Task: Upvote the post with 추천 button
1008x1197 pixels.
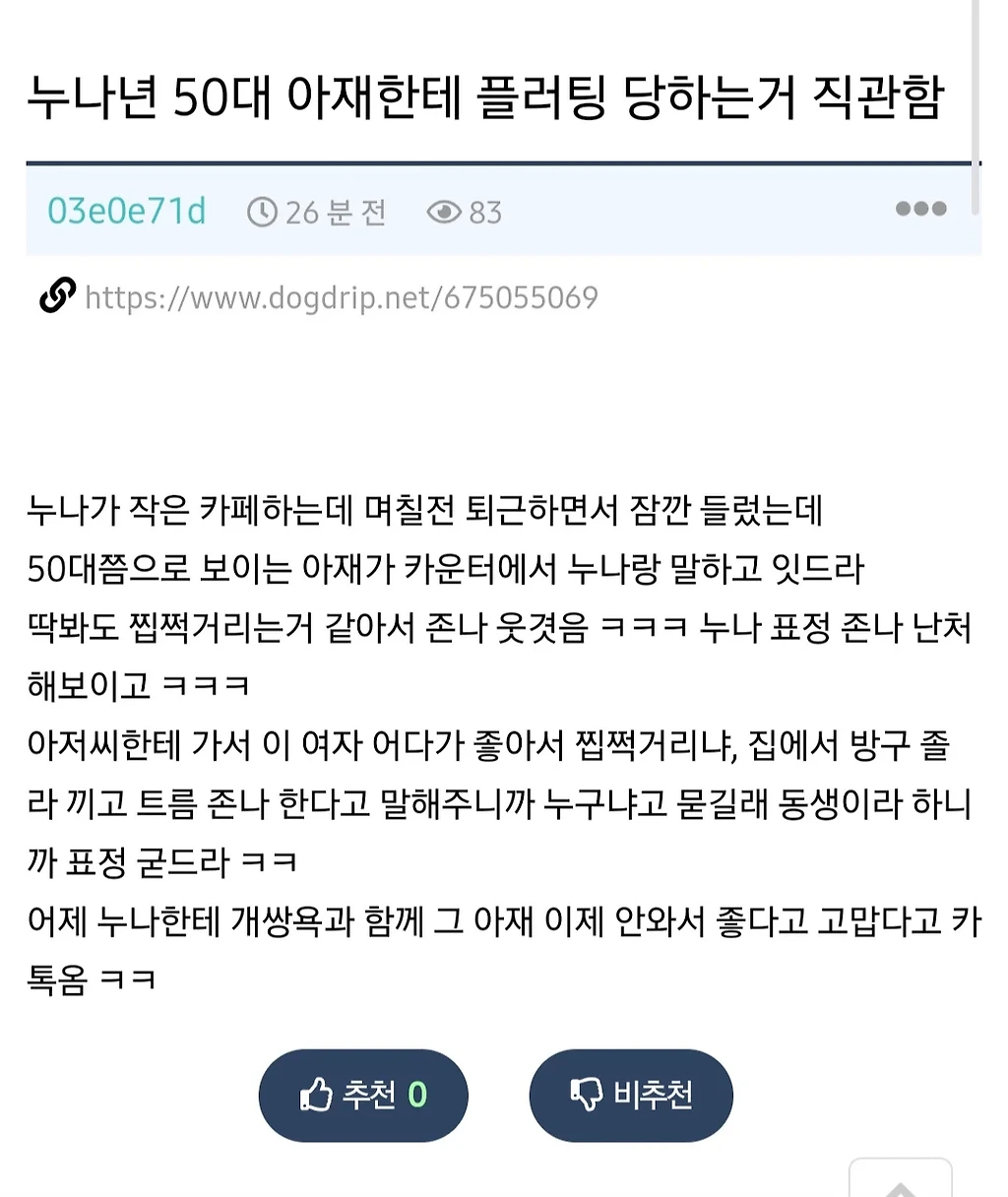Action: point(363,1095)
